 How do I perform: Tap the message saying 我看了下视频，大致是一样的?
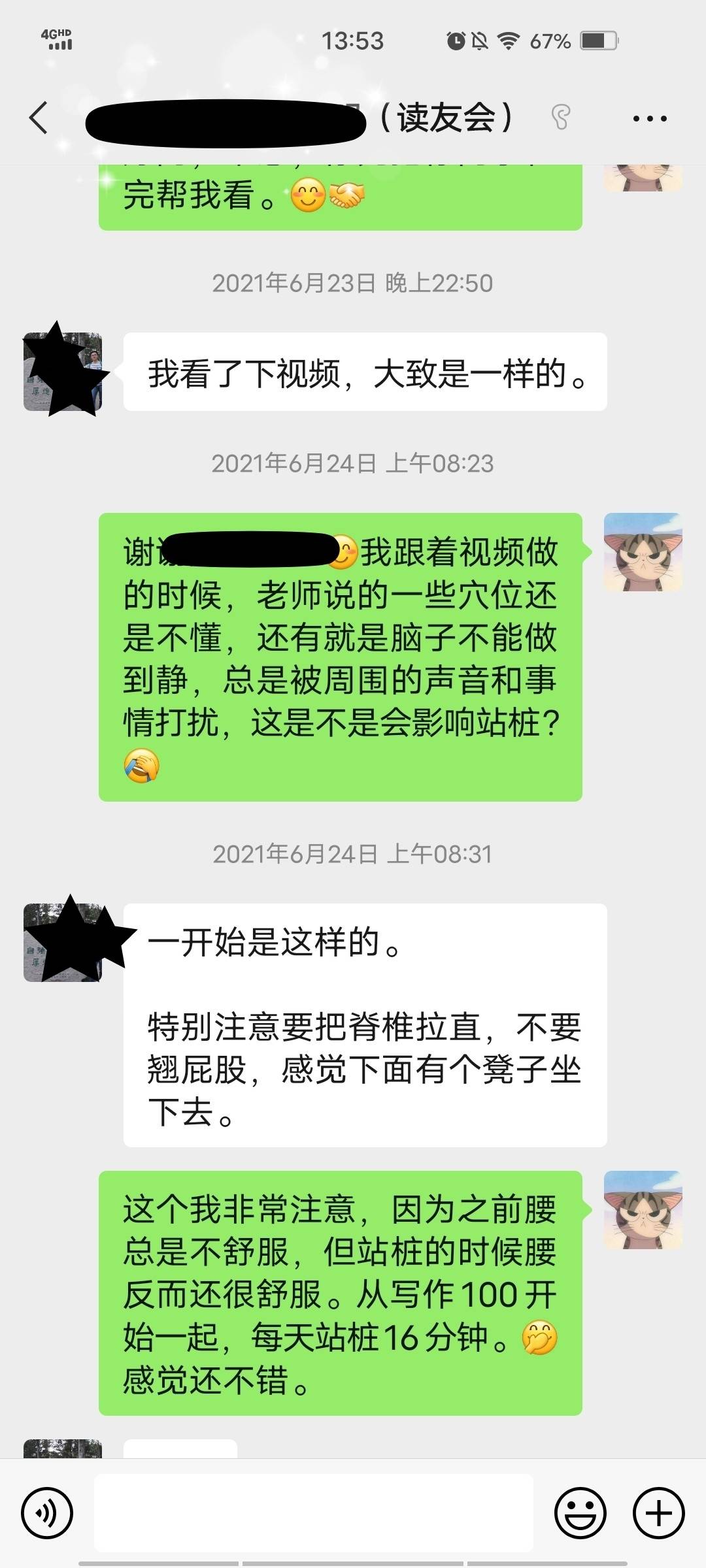coord(366,371)
